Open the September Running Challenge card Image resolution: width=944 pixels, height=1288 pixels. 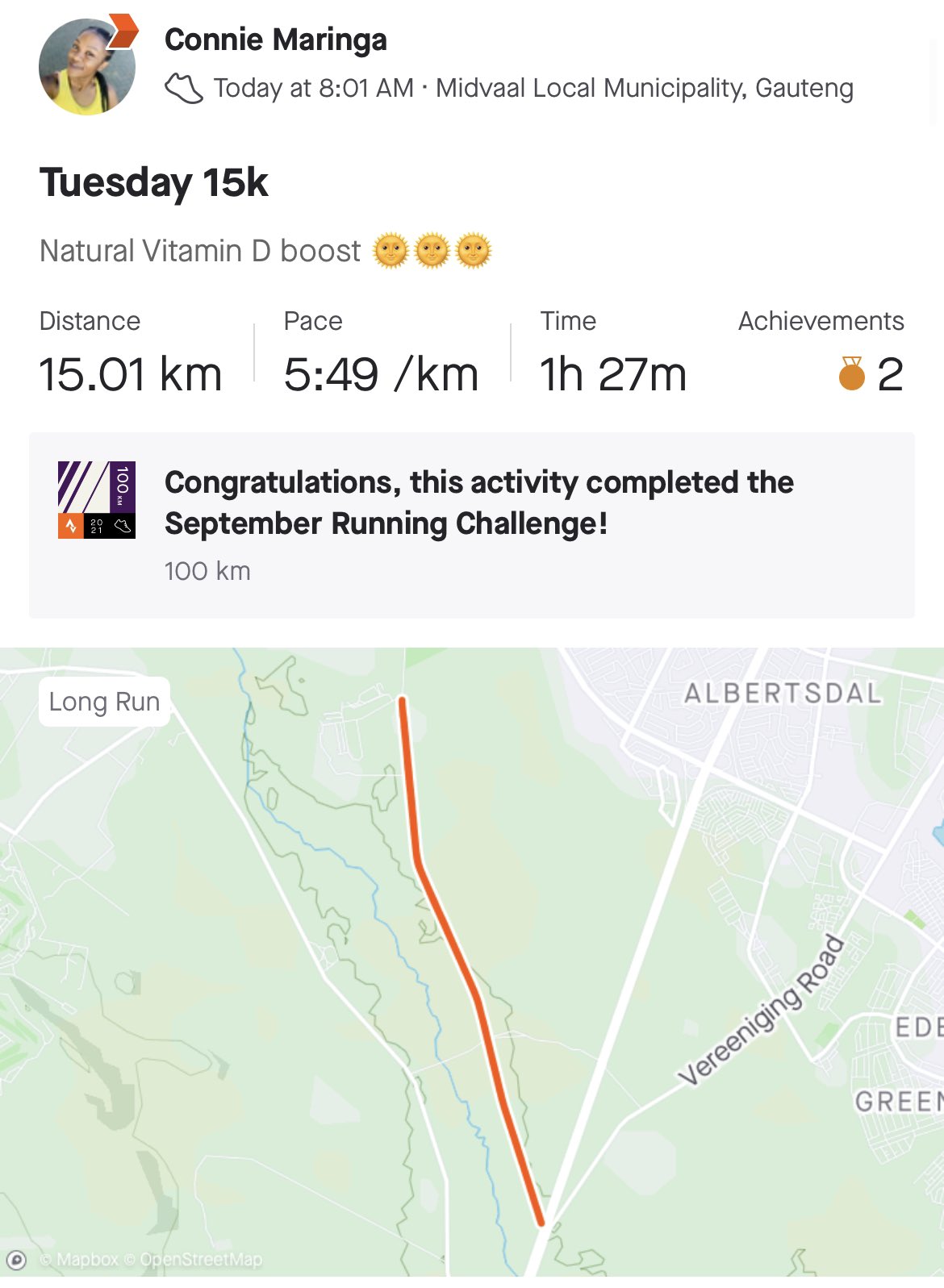pos(471,525)
